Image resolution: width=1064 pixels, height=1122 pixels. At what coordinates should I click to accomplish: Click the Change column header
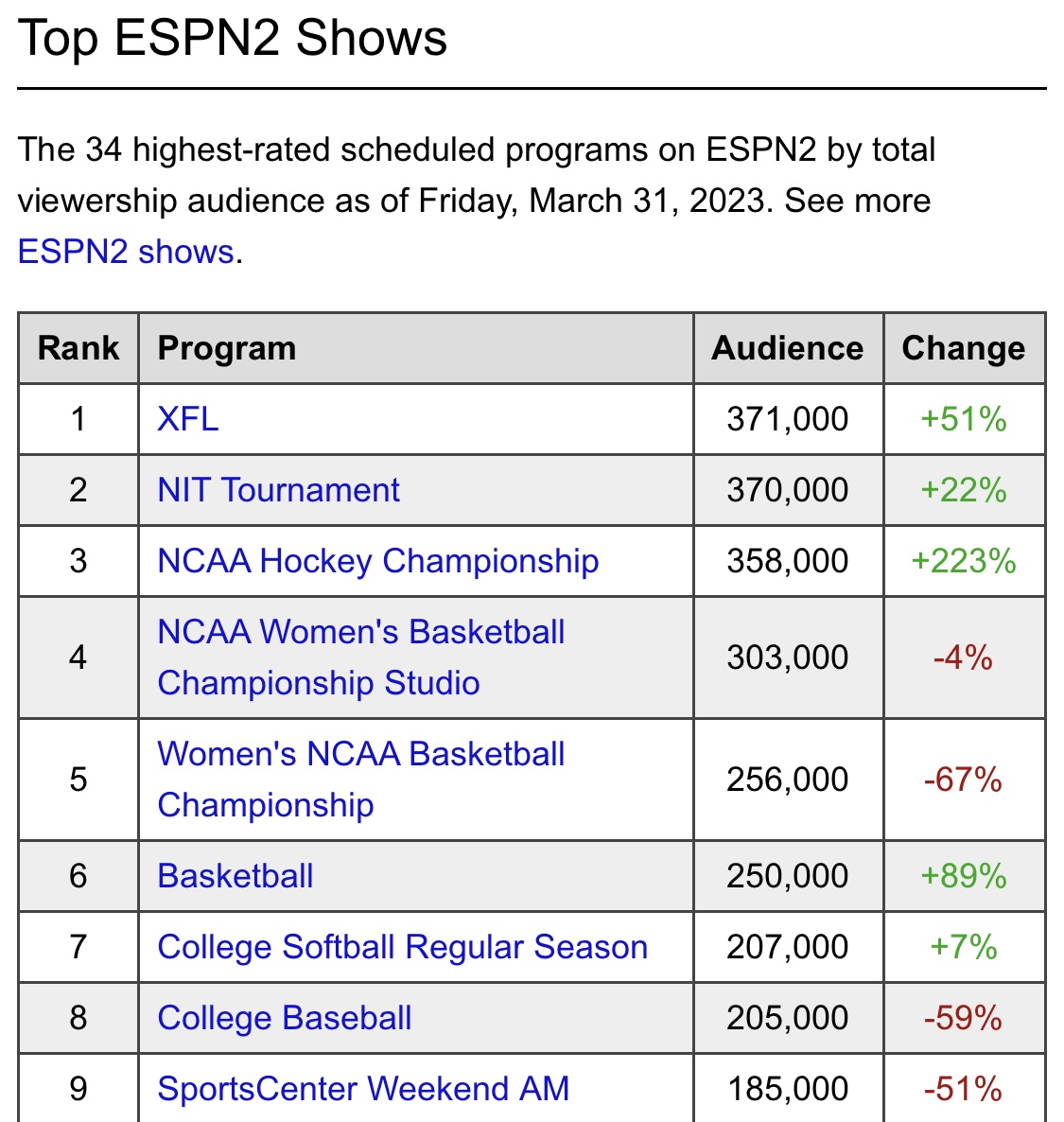tap(963, 348)
